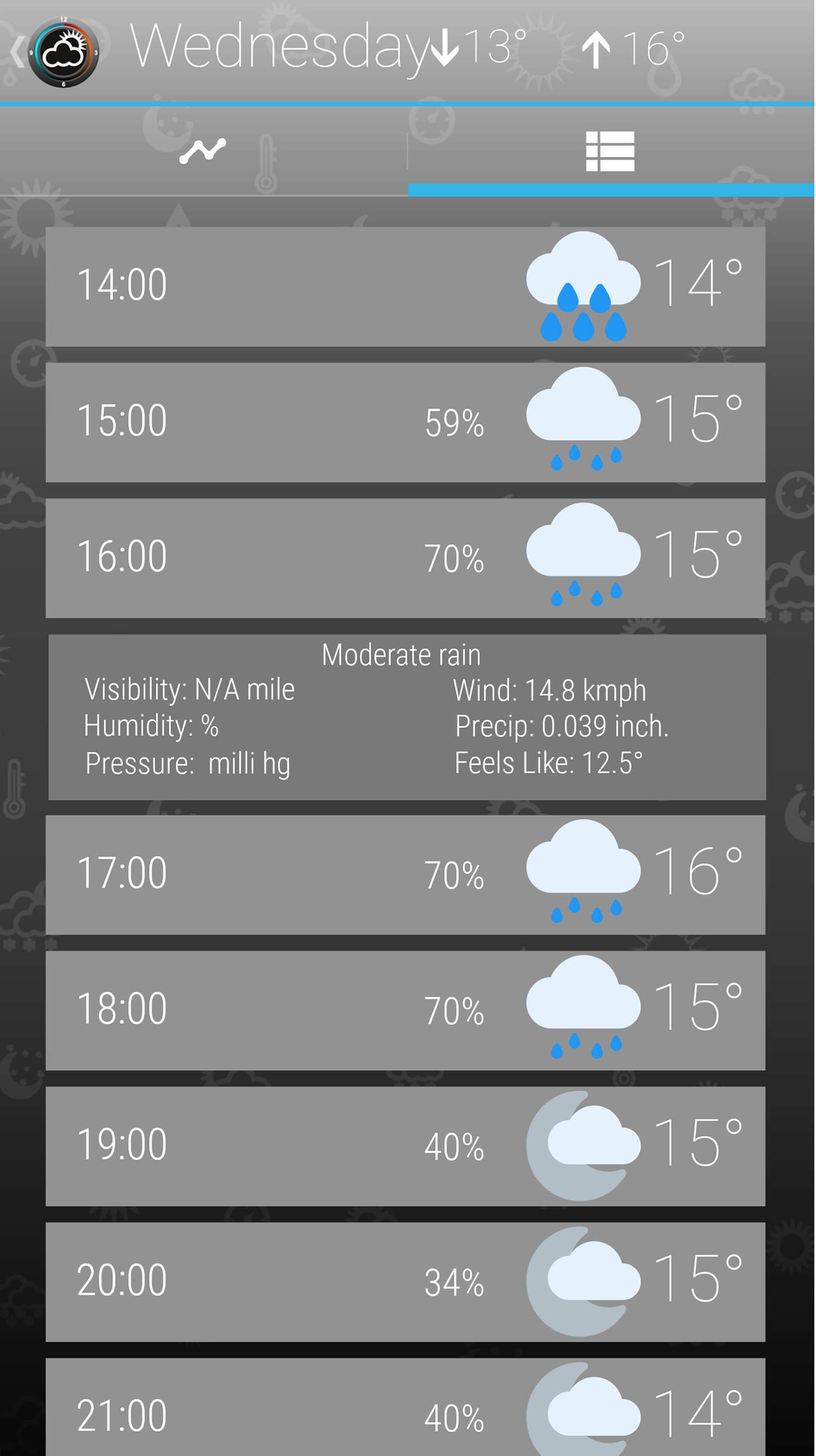Select the list view tab
Screen dimensions: 816x1456
click(x=610, y=151)
